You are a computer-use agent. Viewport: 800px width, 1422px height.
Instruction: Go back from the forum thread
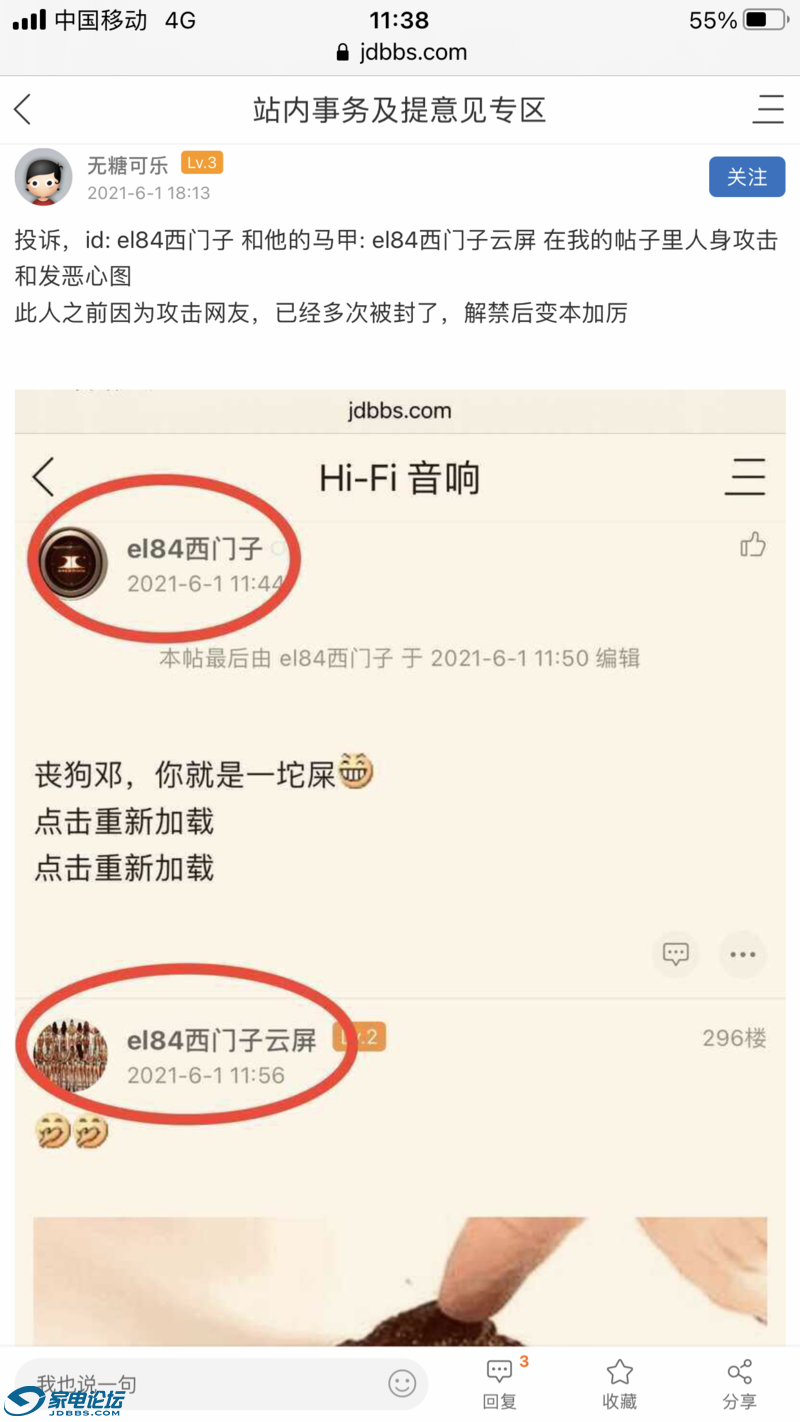pos(24,109)
